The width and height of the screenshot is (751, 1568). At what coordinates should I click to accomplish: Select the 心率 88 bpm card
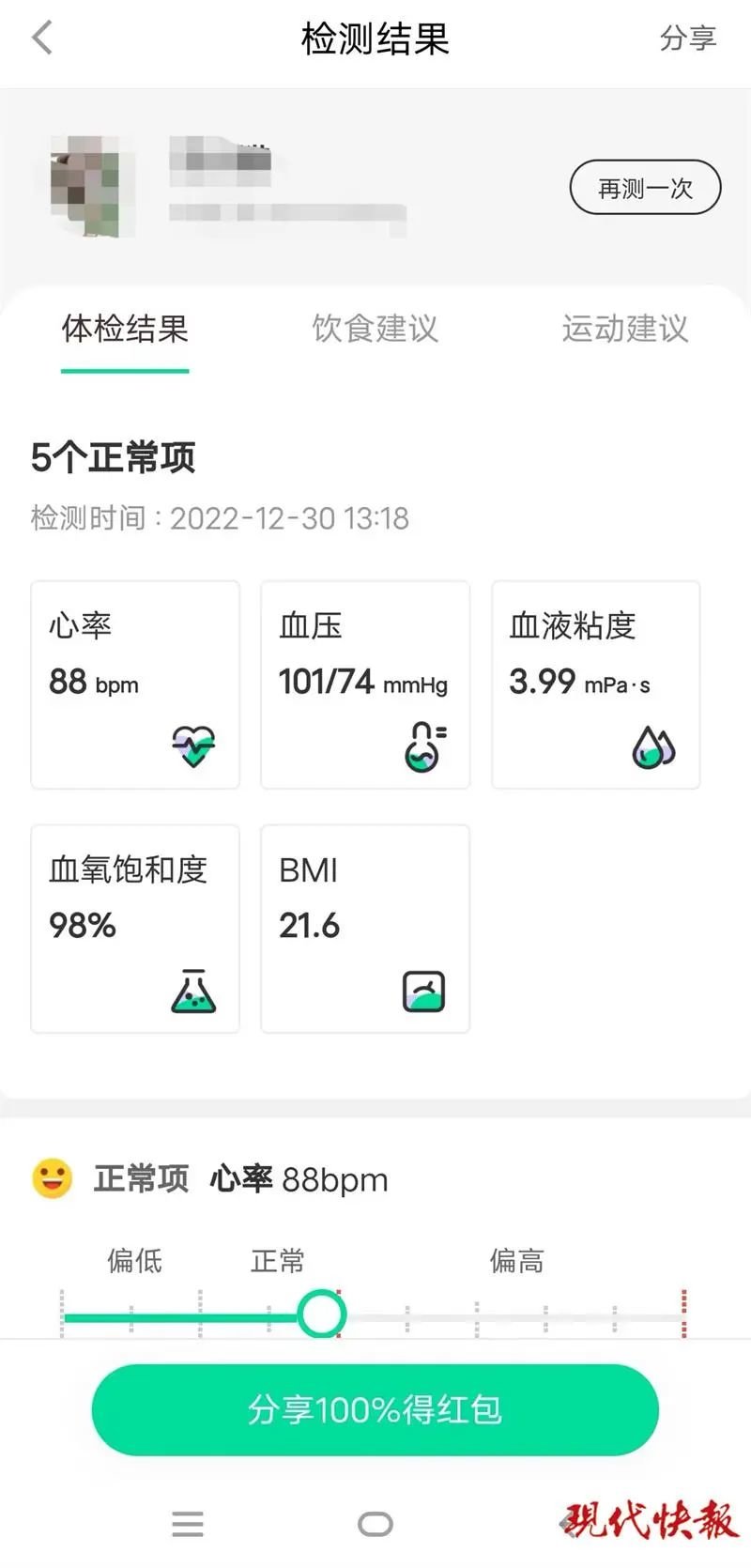click(x=135, y=684)
